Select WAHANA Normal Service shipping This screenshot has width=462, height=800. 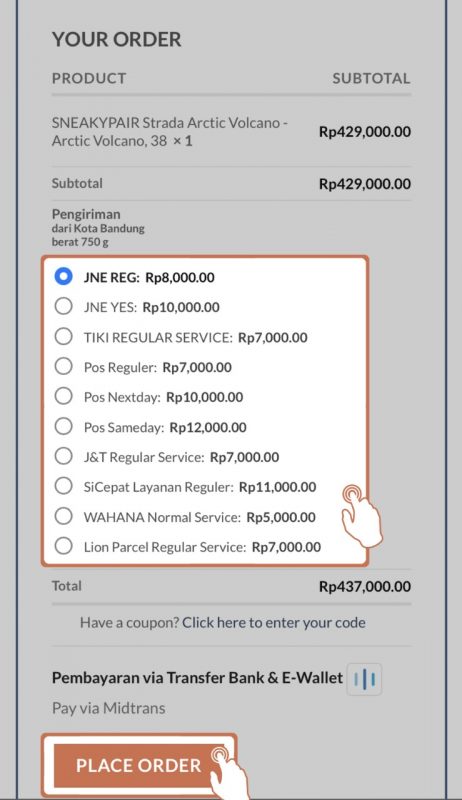click(x=63, y=516)
